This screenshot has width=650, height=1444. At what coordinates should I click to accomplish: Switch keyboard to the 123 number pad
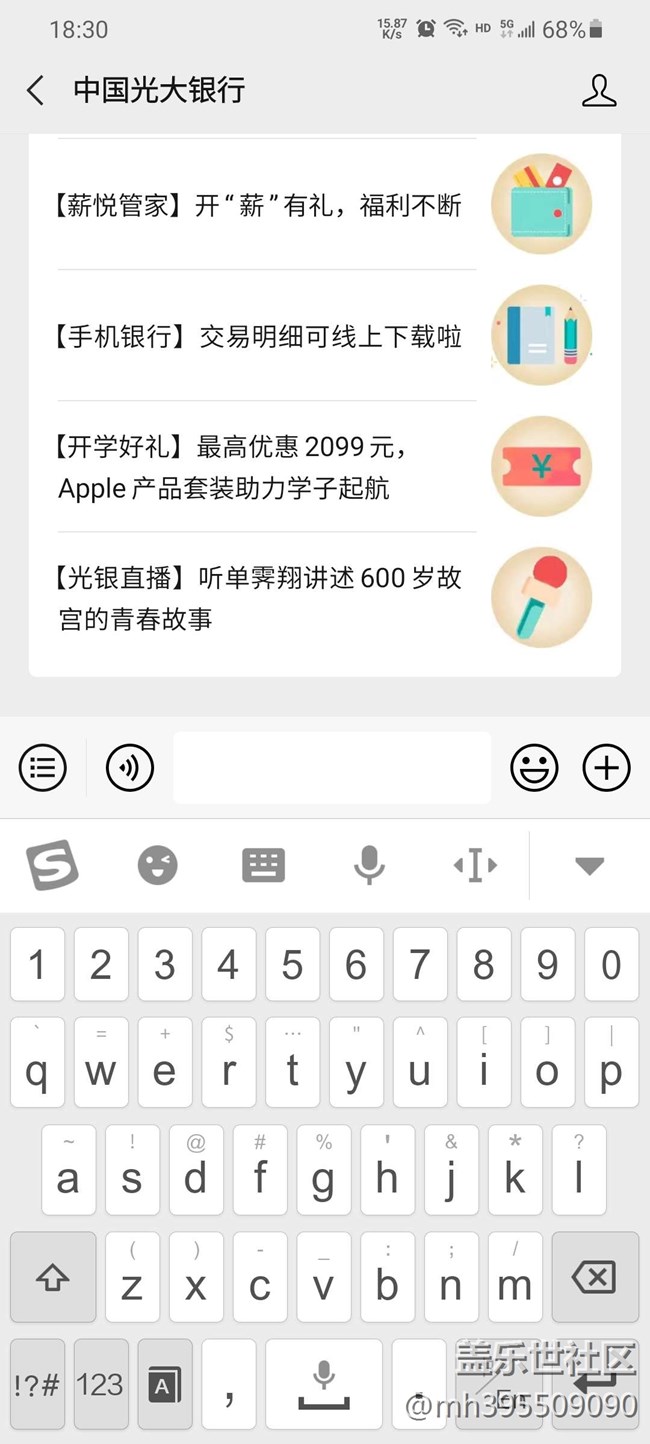[100, 1384]
